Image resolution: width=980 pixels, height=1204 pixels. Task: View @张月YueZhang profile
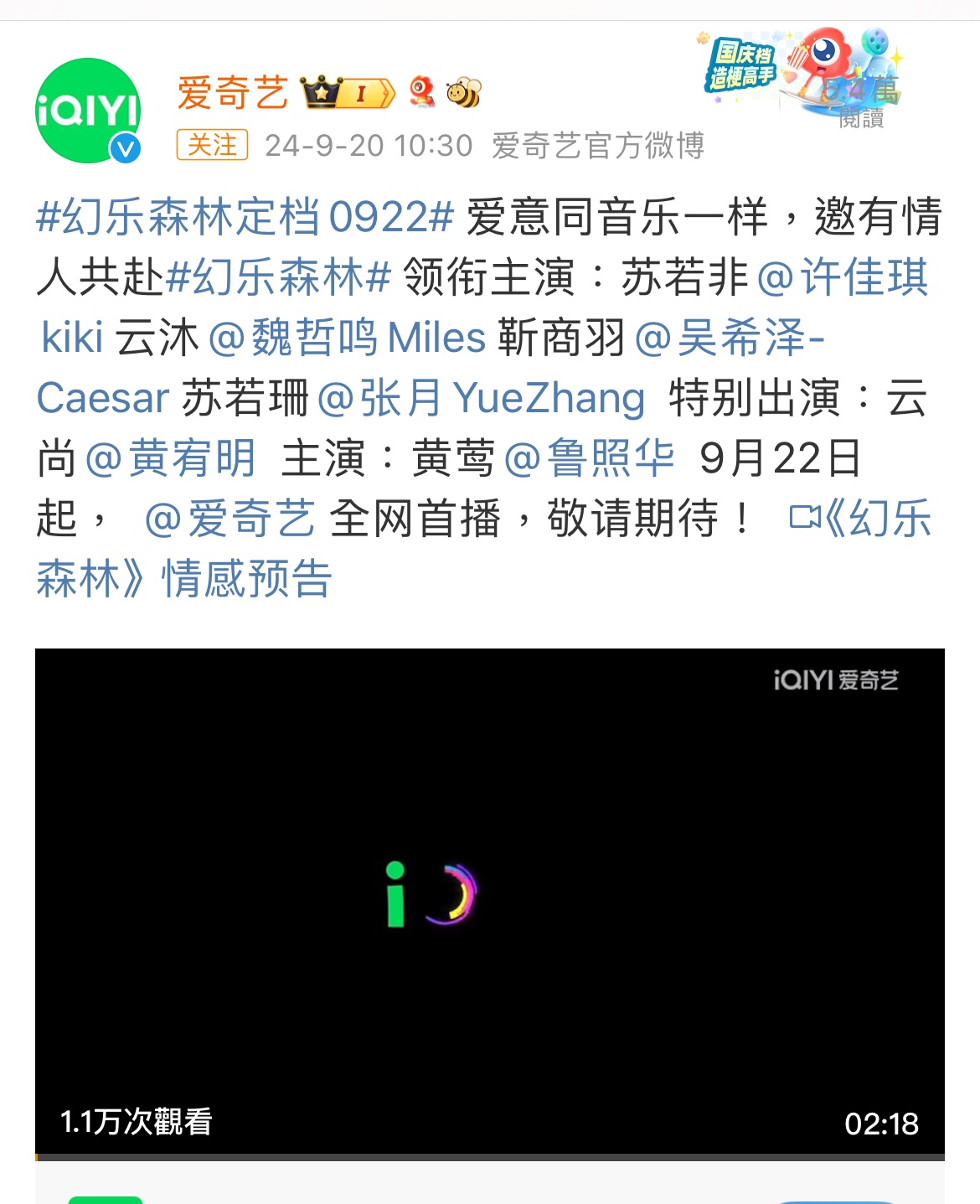click(481, 398)
